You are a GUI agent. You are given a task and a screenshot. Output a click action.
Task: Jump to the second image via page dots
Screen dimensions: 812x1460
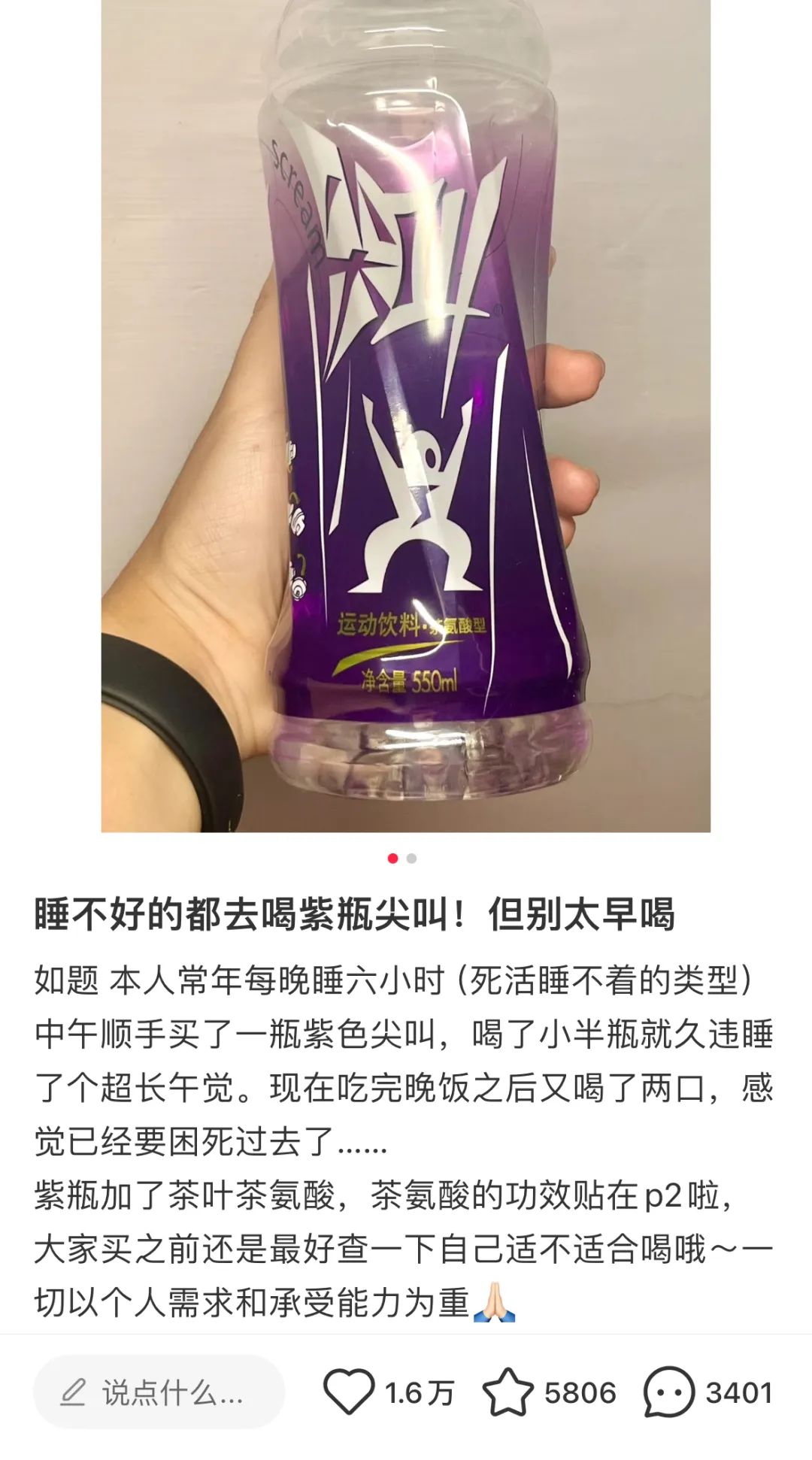tap(411, 859)
